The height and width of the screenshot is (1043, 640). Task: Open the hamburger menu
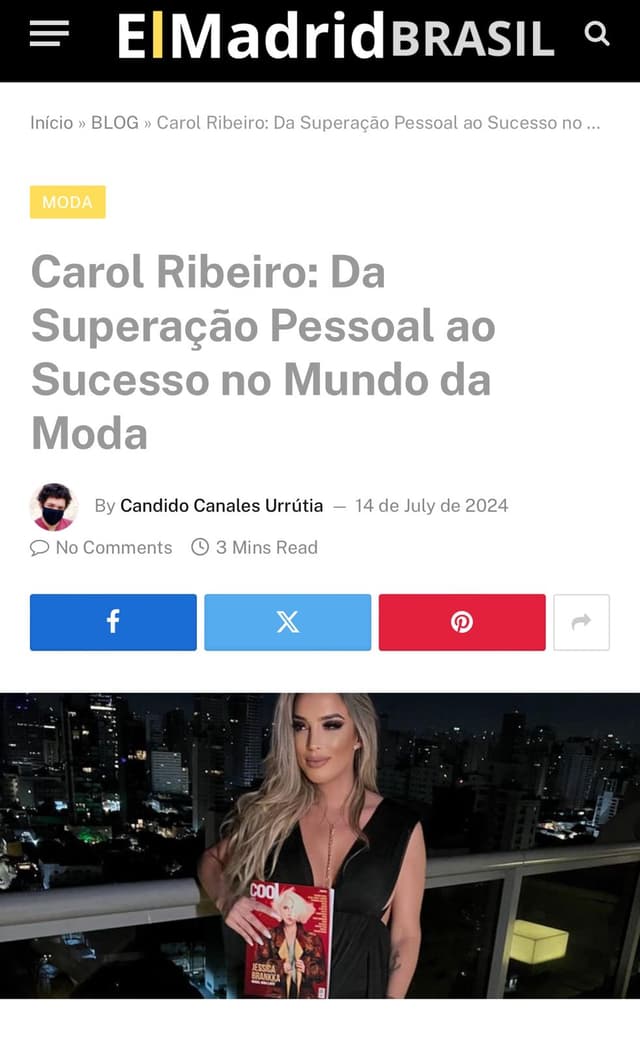(49, 34)
